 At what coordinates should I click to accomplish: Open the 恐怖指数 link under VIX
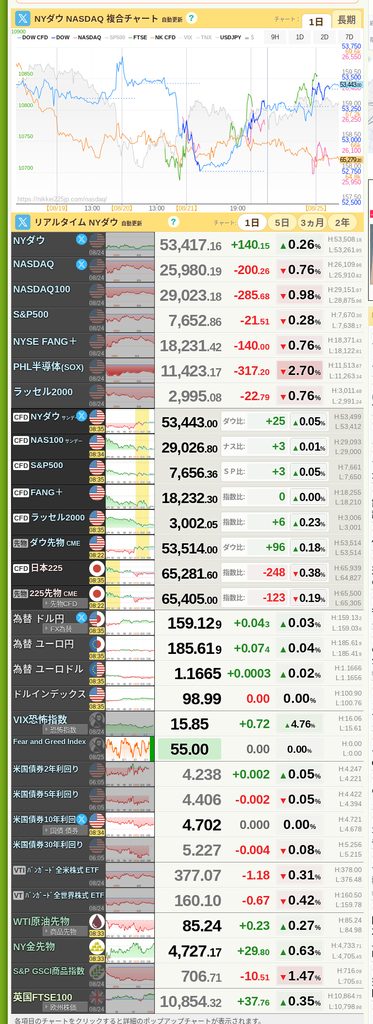pos(65,729)
